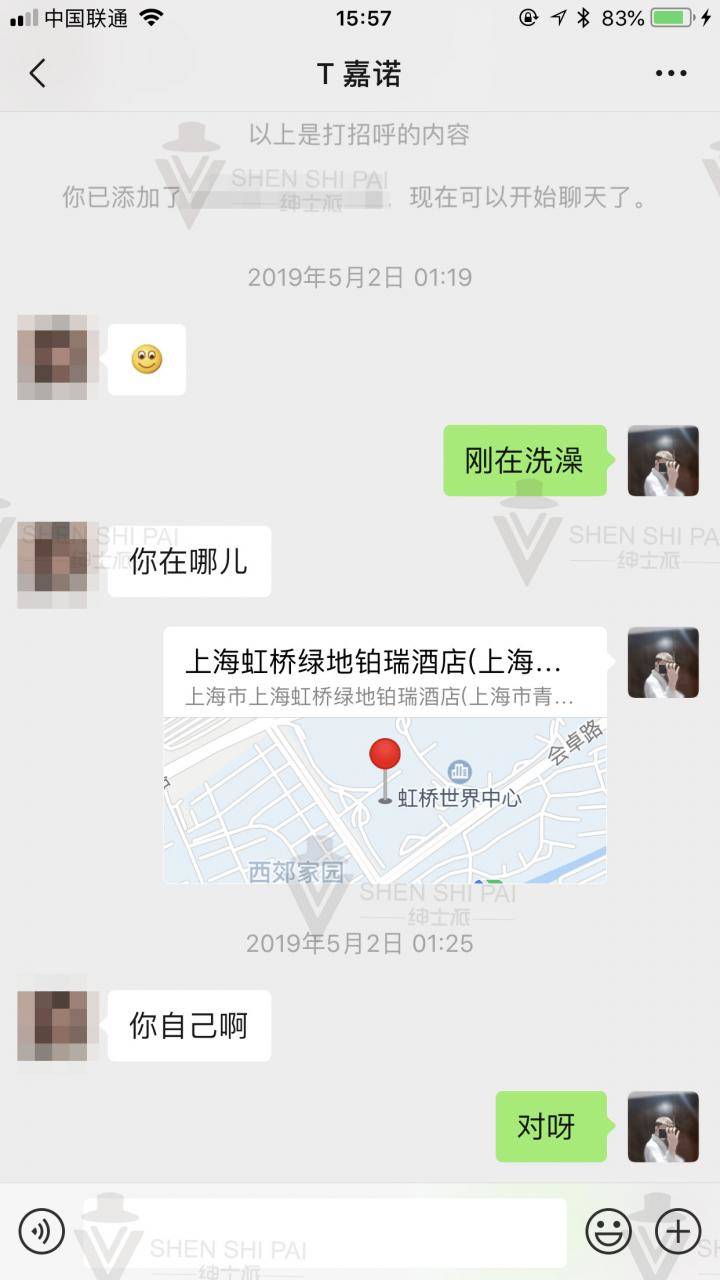Tap the Wi-Fi icon in the status bar
720x1280 pixels.
point(151,16)
